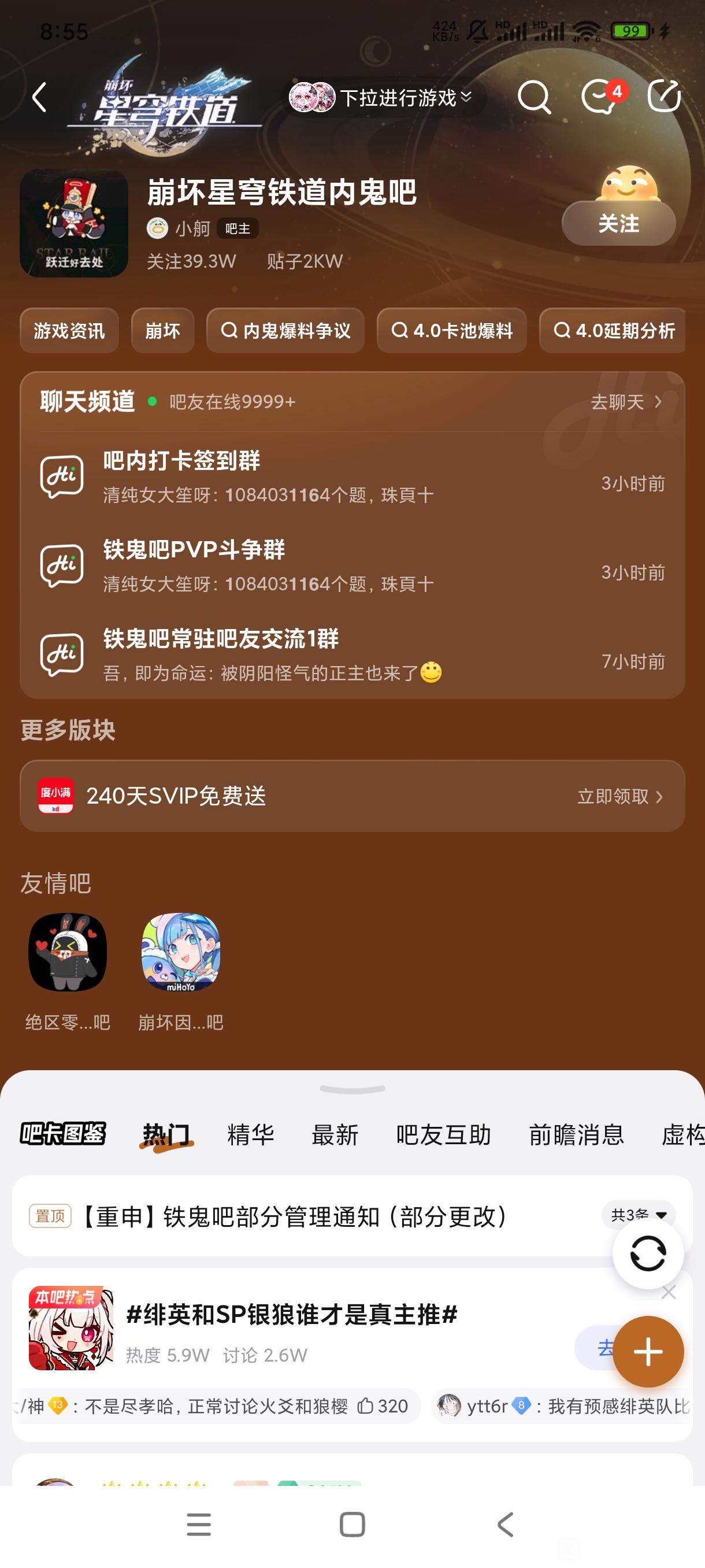Tap the 关注 follow button
This screenshot has width=705, height=1568.
(x=618, y=223)
